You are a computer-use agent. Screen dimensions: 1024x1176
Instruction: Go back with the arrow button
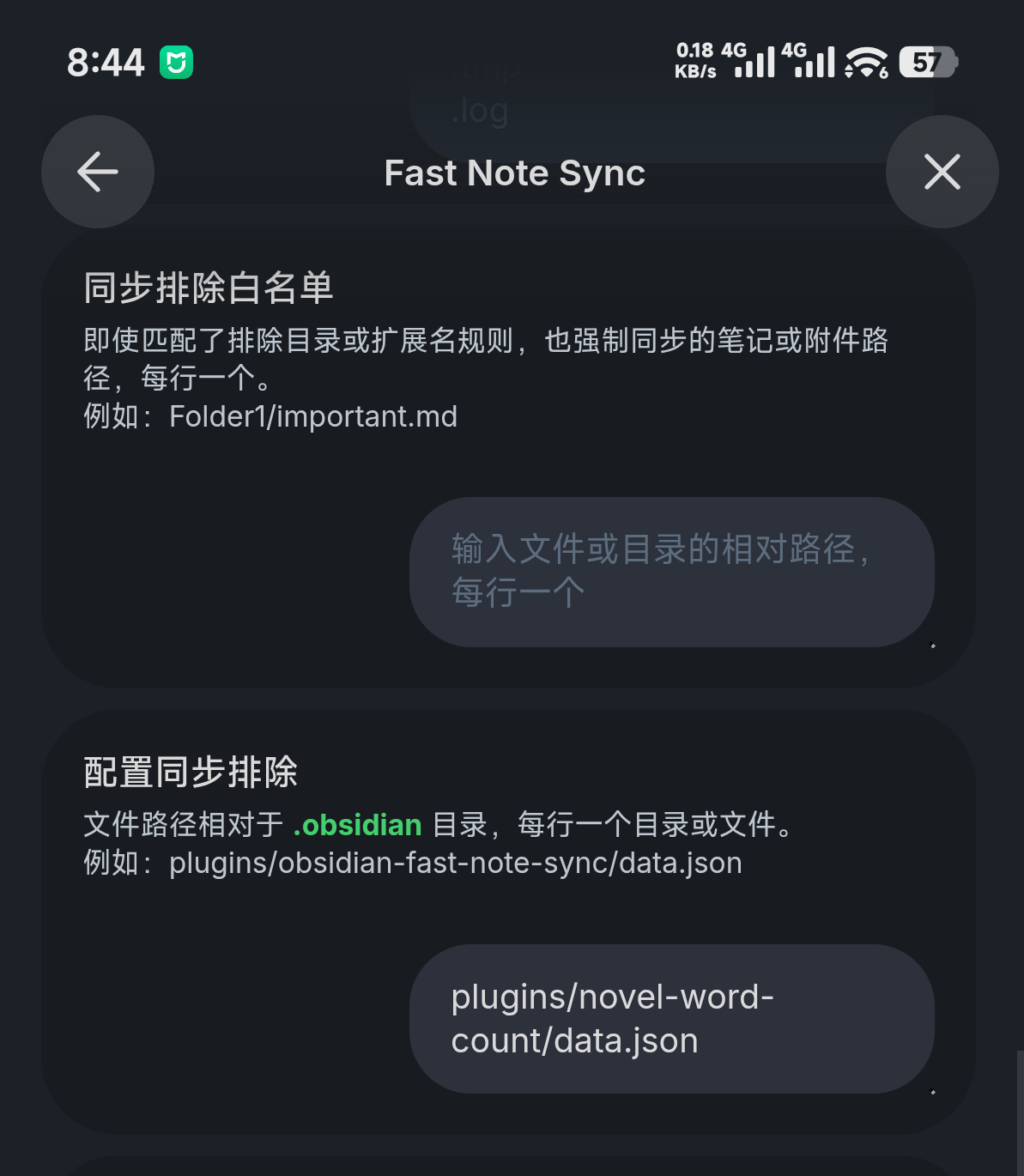(x=98, y=172)
